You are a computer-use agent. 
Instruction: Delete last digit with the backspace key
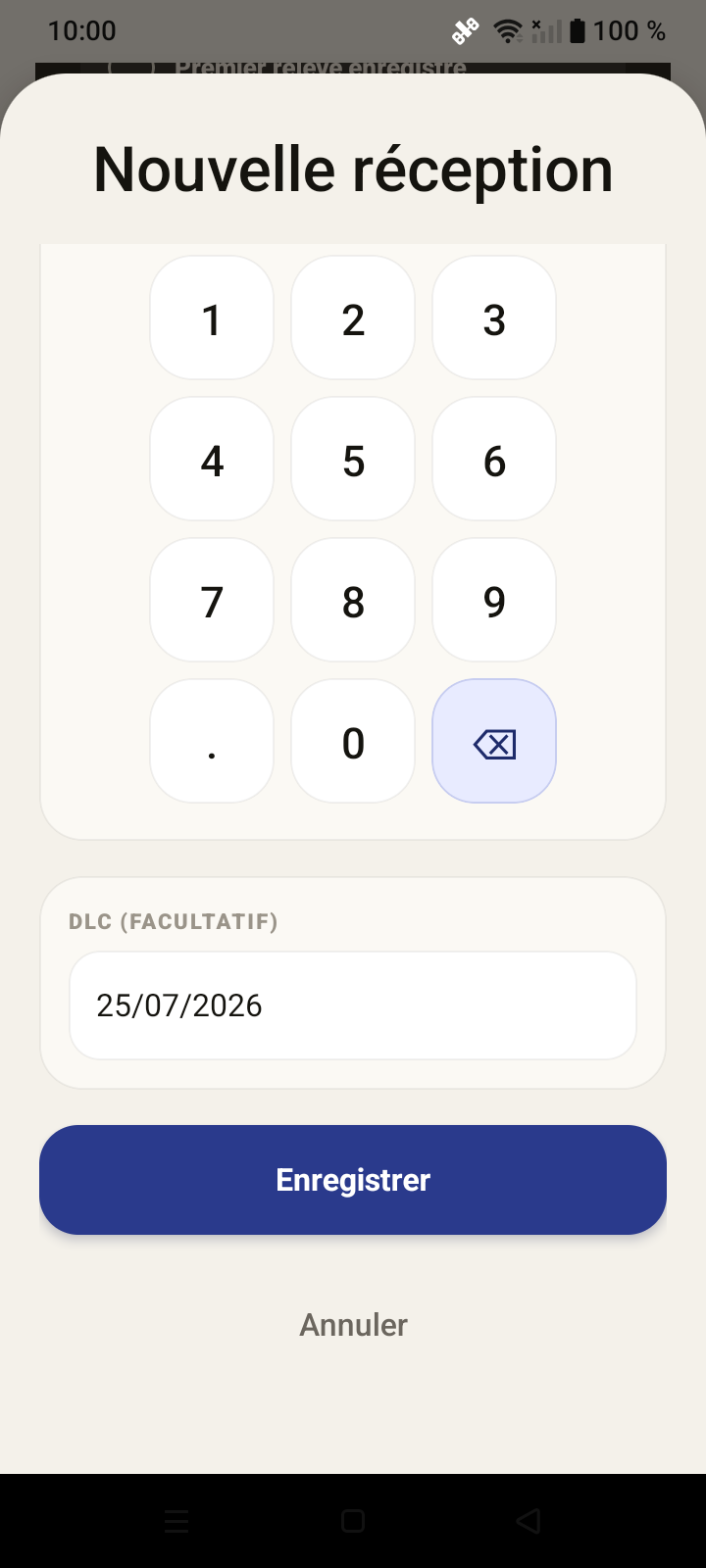point(494,741)
